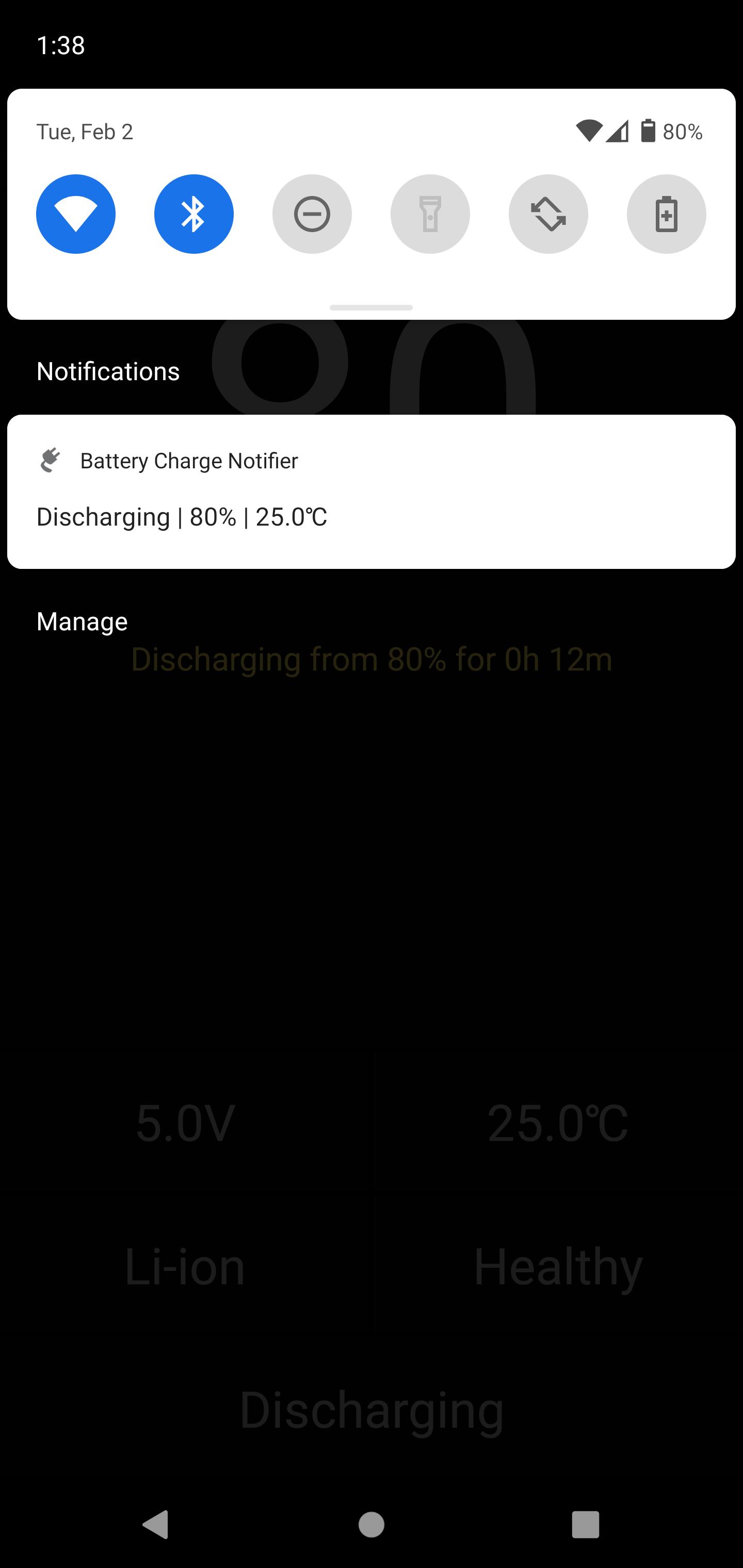Tap the Discharging 80% notification text

182,517
